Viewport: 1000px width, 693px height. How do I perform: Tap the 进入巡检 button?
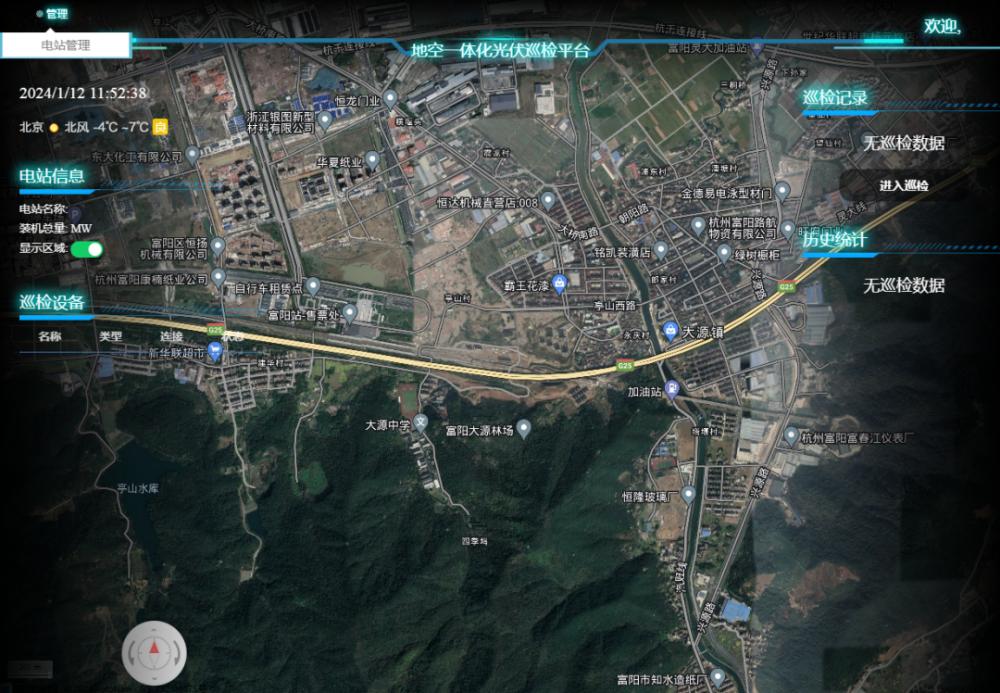point(903,185)
